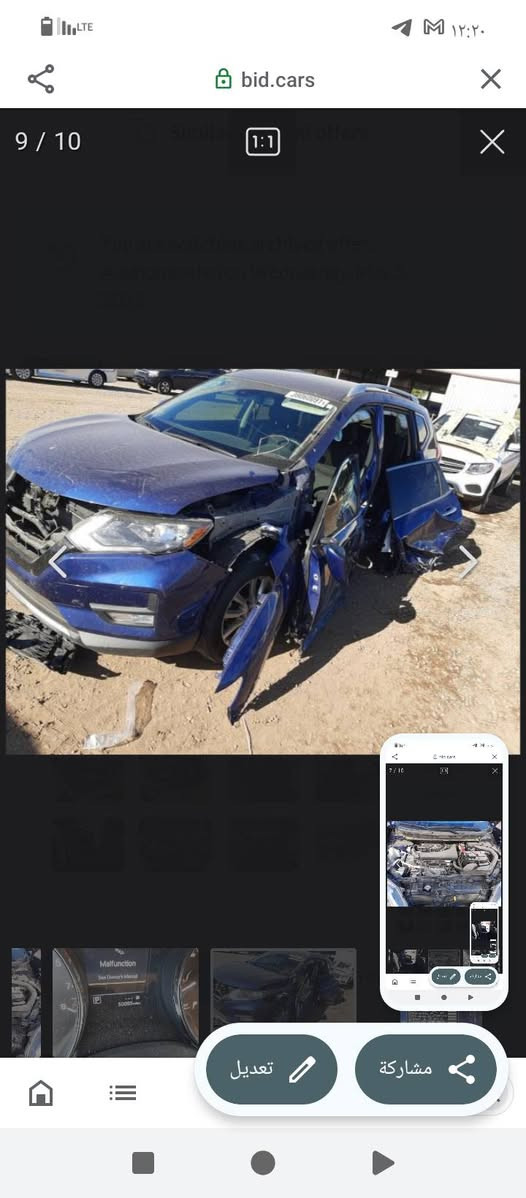Screen dimensions: 526x1198
Task: Open the screenshot preview thumbnail
Action: point(444,873)
